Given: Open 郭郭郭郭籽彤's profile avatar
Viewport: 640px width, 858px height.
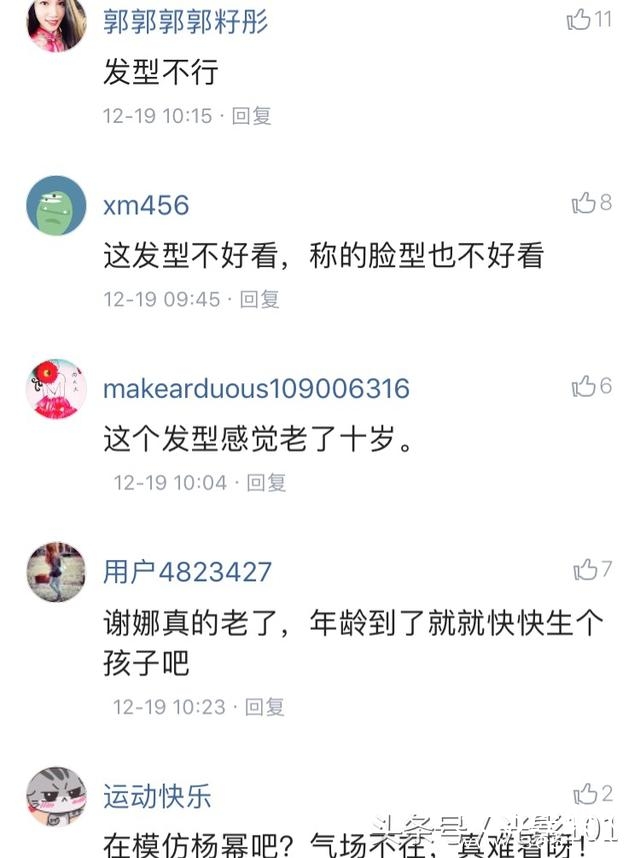Looking at the screenshot, I should tap(56, 22).
